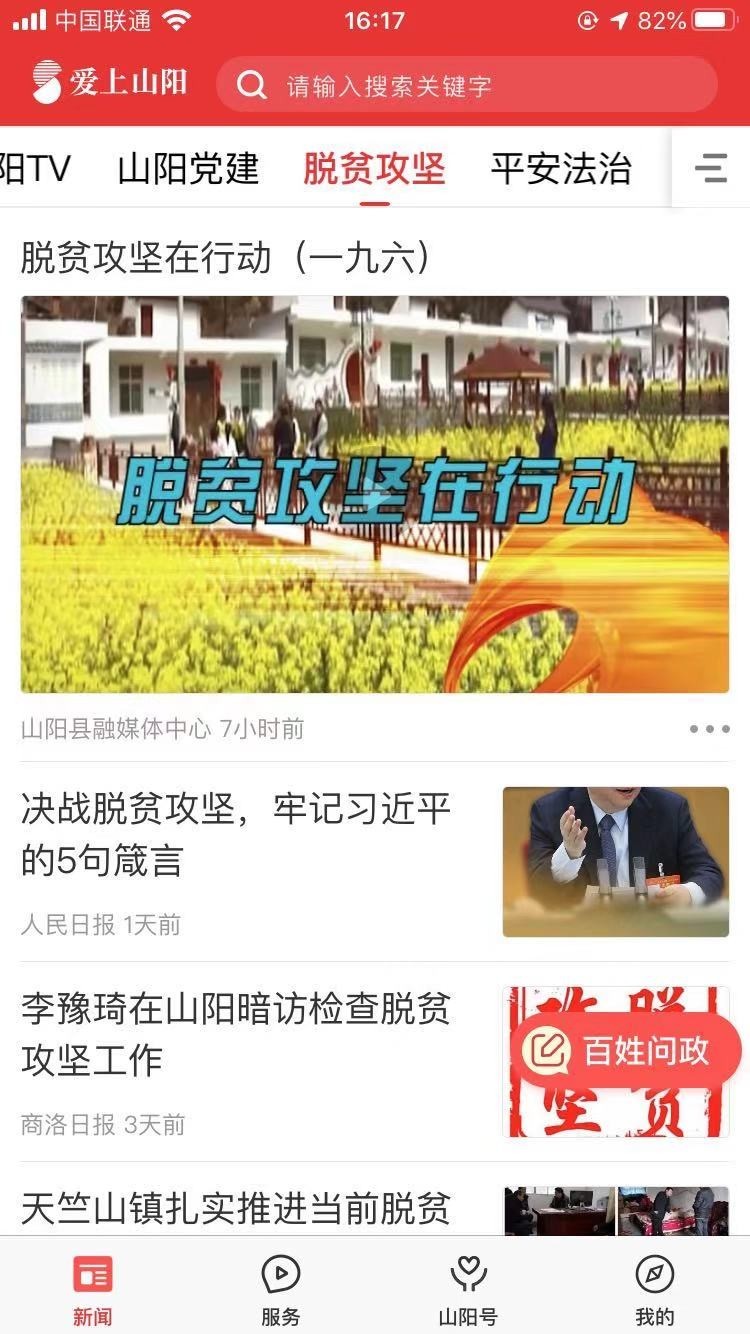This screenshot has width=750, height=1334.
Task: Open the 山阳号 bottom tab
Action: point(468,1290)
